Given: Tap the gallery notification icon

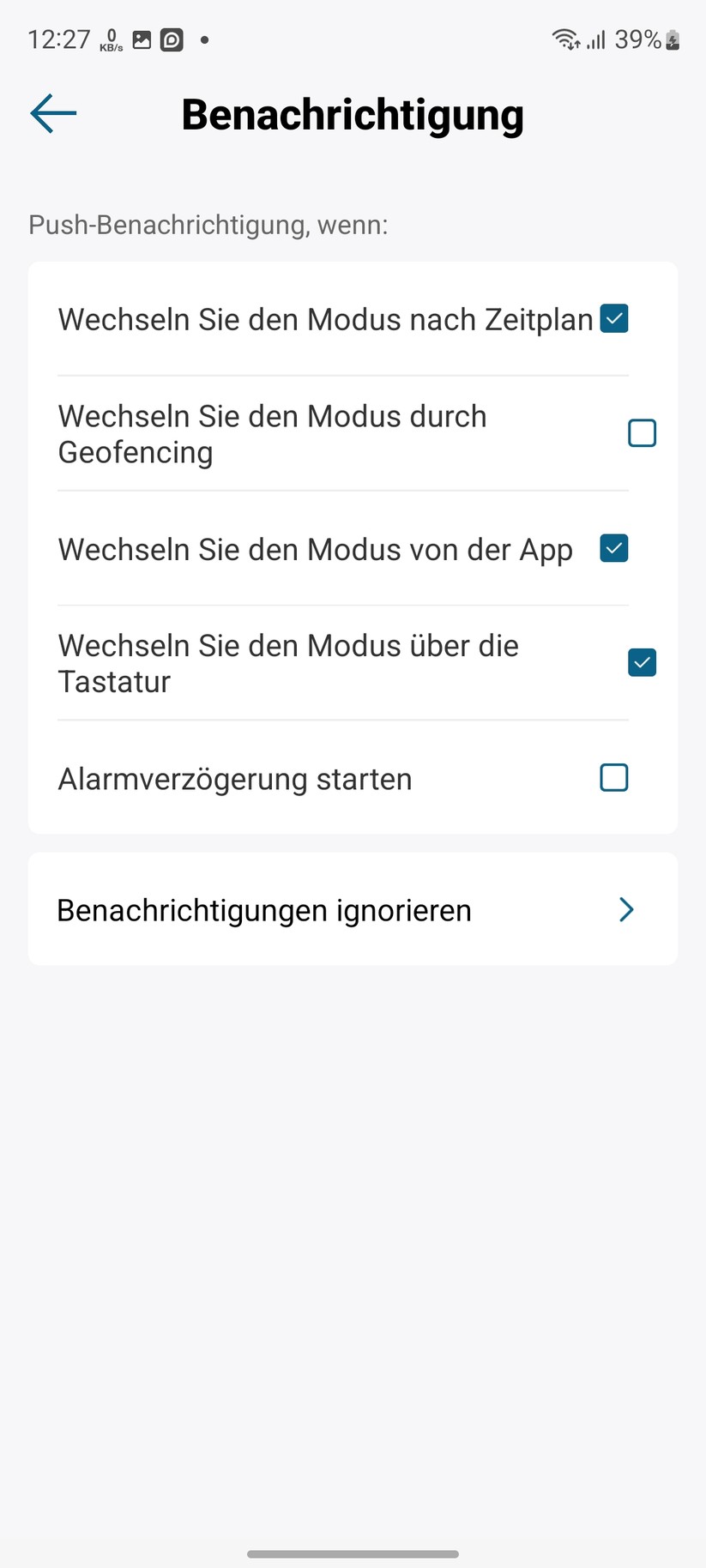Looking at the screenshot, I should (140, 39).
